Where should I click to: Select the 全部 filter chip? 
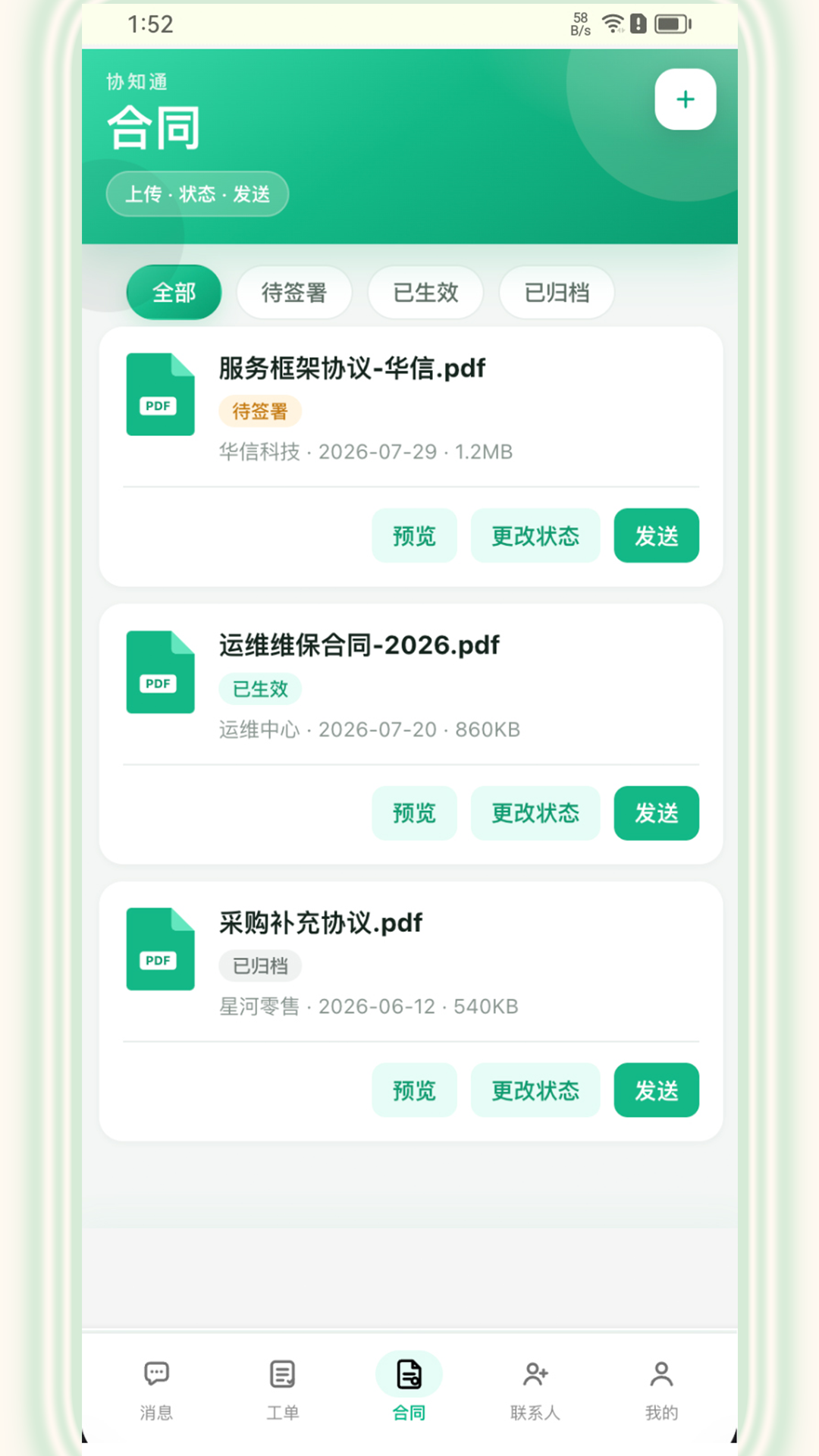tap(174, 292)
